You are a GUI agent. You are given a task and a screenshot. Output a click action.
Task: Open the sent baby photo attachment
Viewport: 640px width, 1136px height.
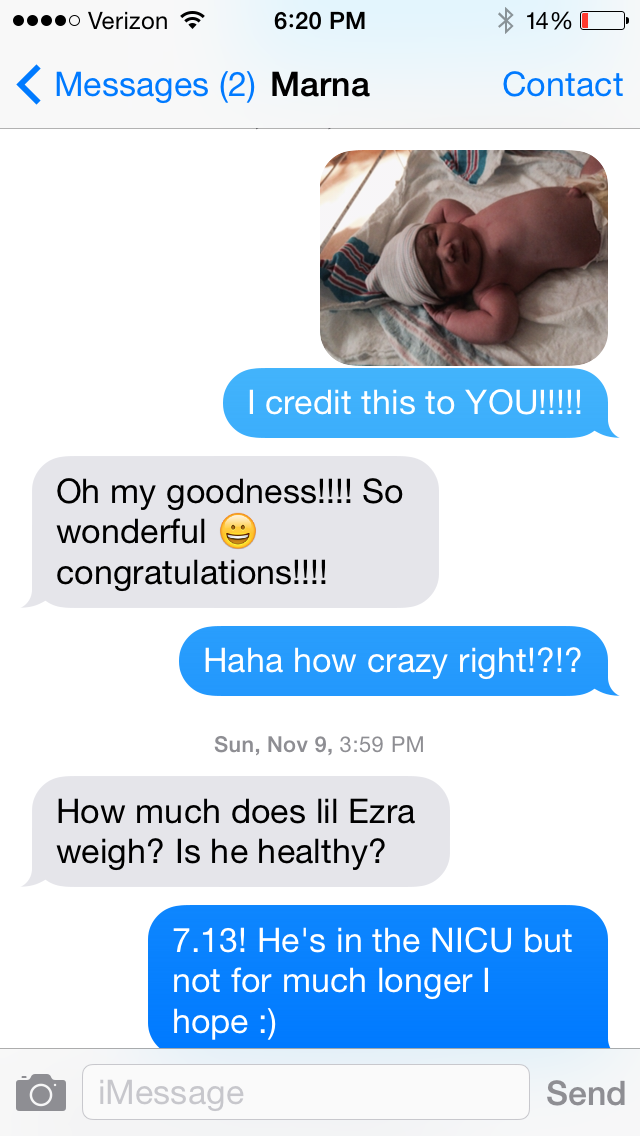pos(464,257)
